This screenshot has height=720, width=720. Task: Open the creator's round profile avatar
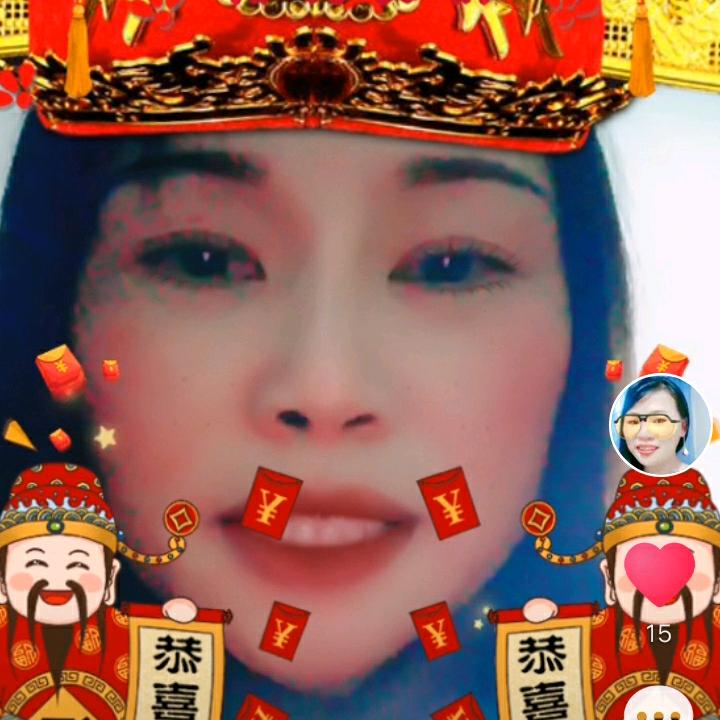click(659, 425)
